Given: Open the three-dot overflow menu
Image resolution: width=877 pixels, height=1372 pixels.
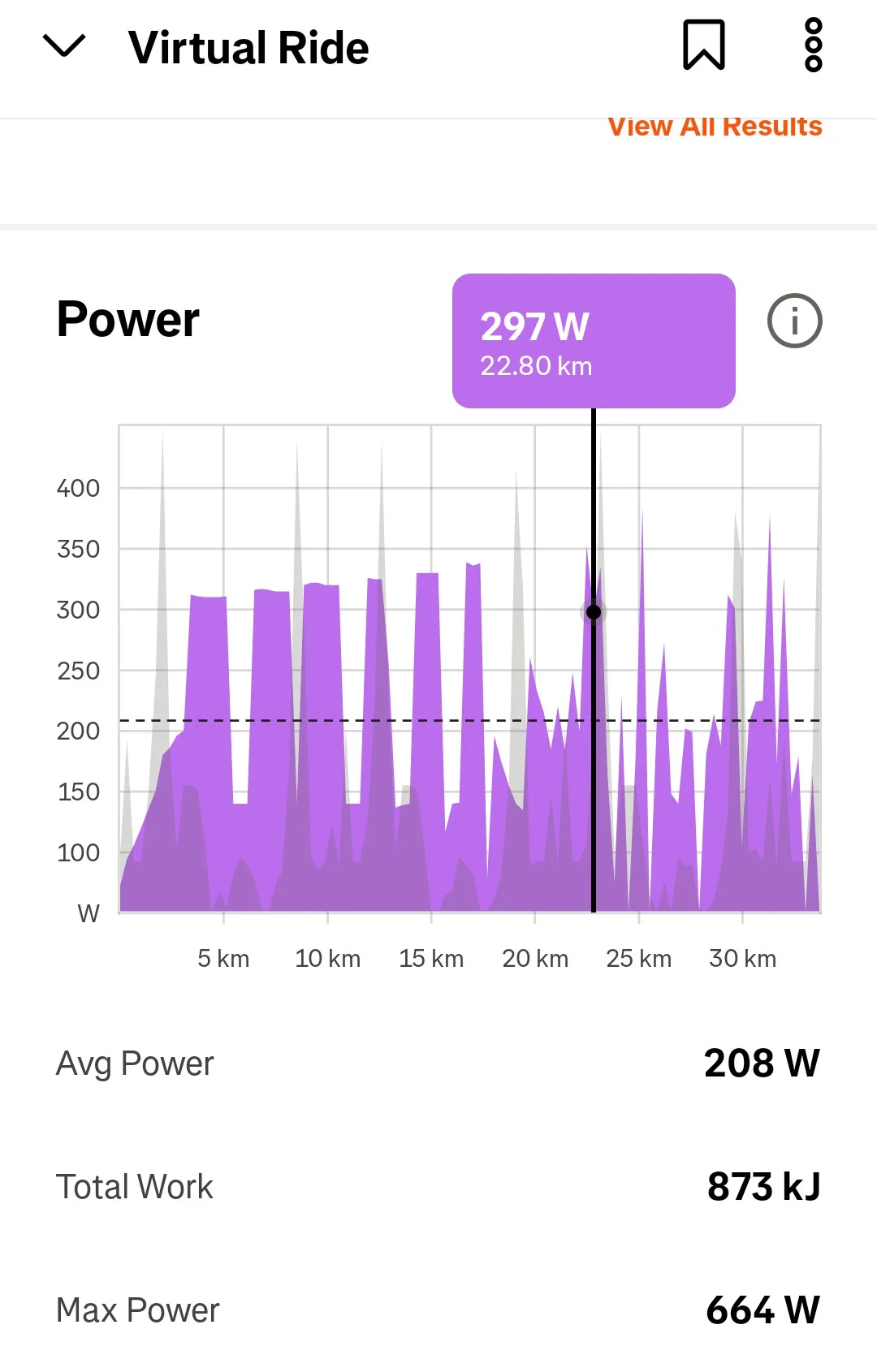Looking at the screenshot, I should [x=813, y=45].
